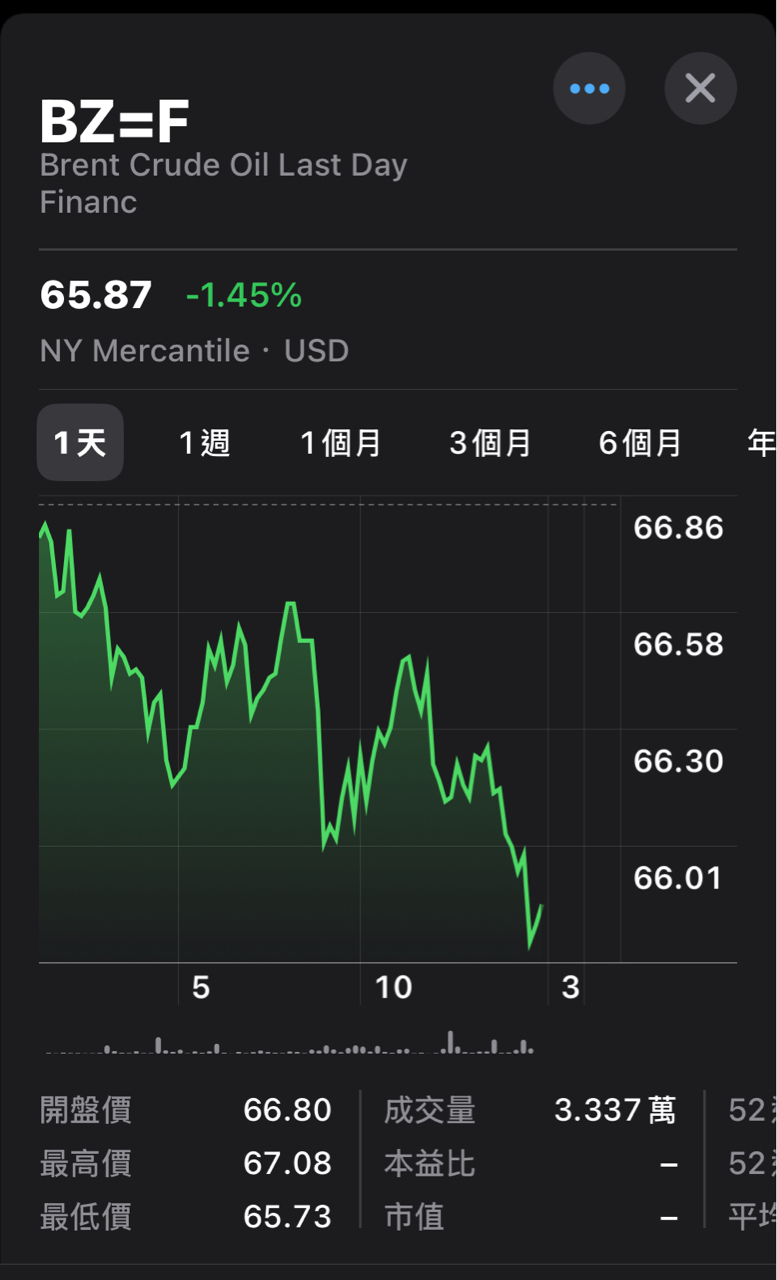Switch to the 1週 chart range
Screen dimensions: 777x1280
pyautogui.click(x=205, y=442)
